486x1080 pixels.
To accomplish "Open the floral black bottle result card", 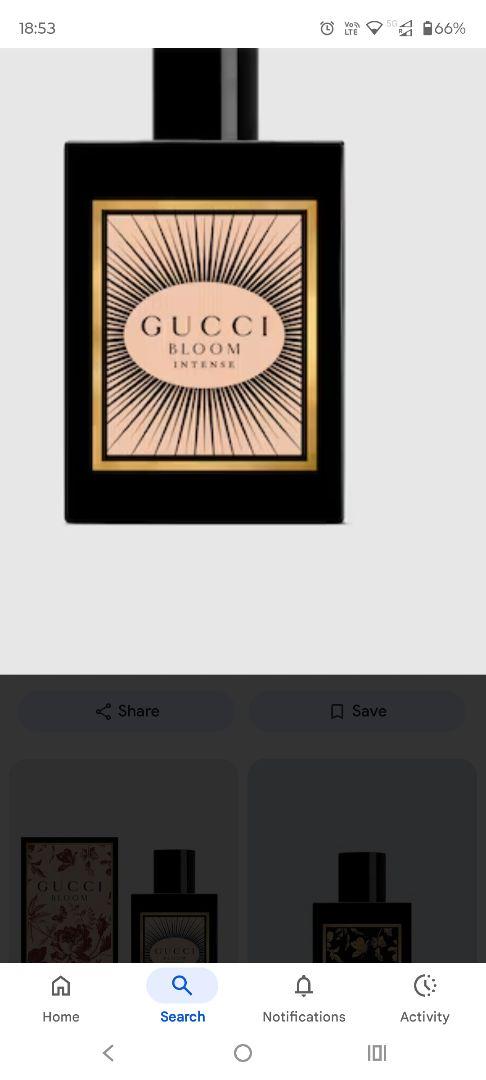I will (x=362, y=861).
